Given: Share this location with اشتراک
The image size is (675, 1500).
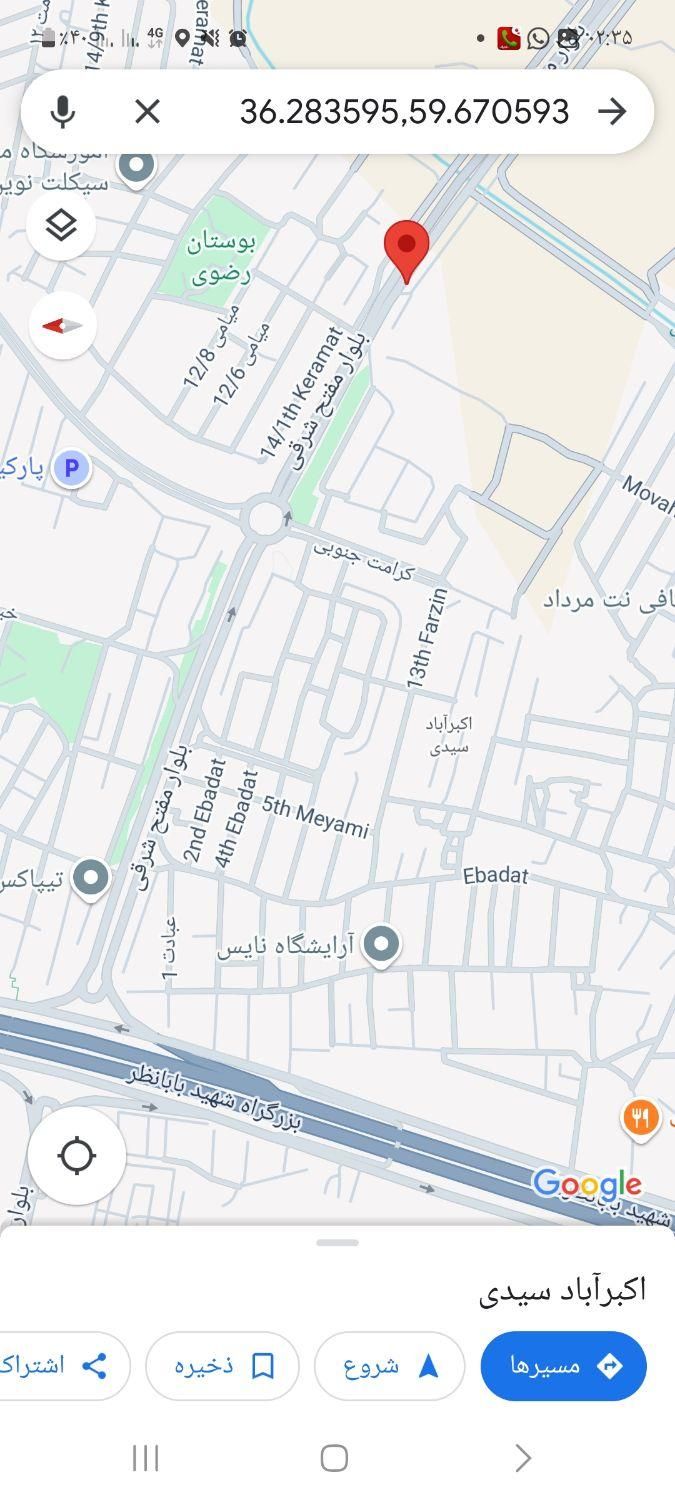Looking at the screenshot, I should pyautogui.click(x=60, y=1366).
